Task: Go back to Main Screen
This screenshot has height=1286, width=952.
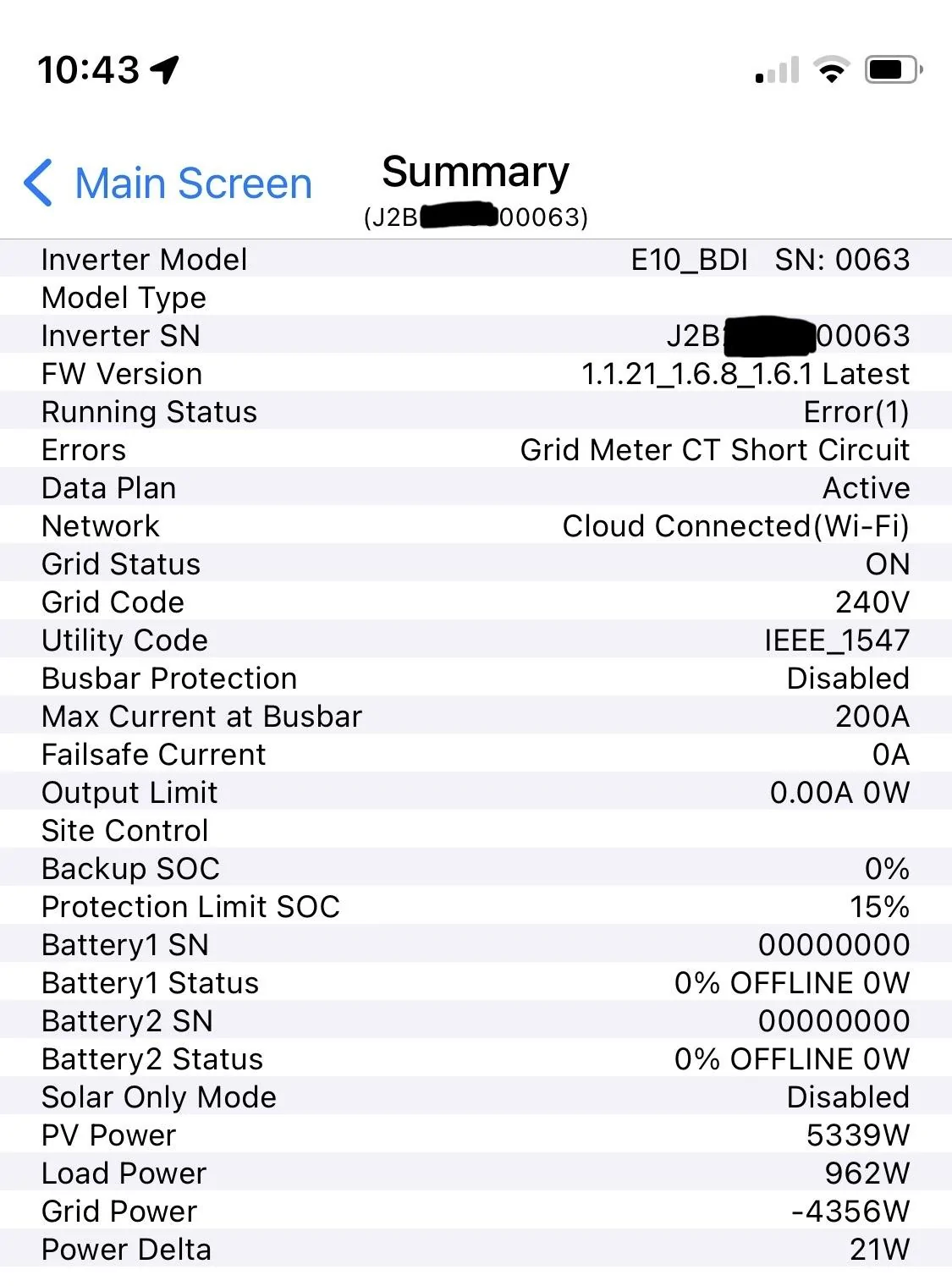Action: [x=168, y=183]
